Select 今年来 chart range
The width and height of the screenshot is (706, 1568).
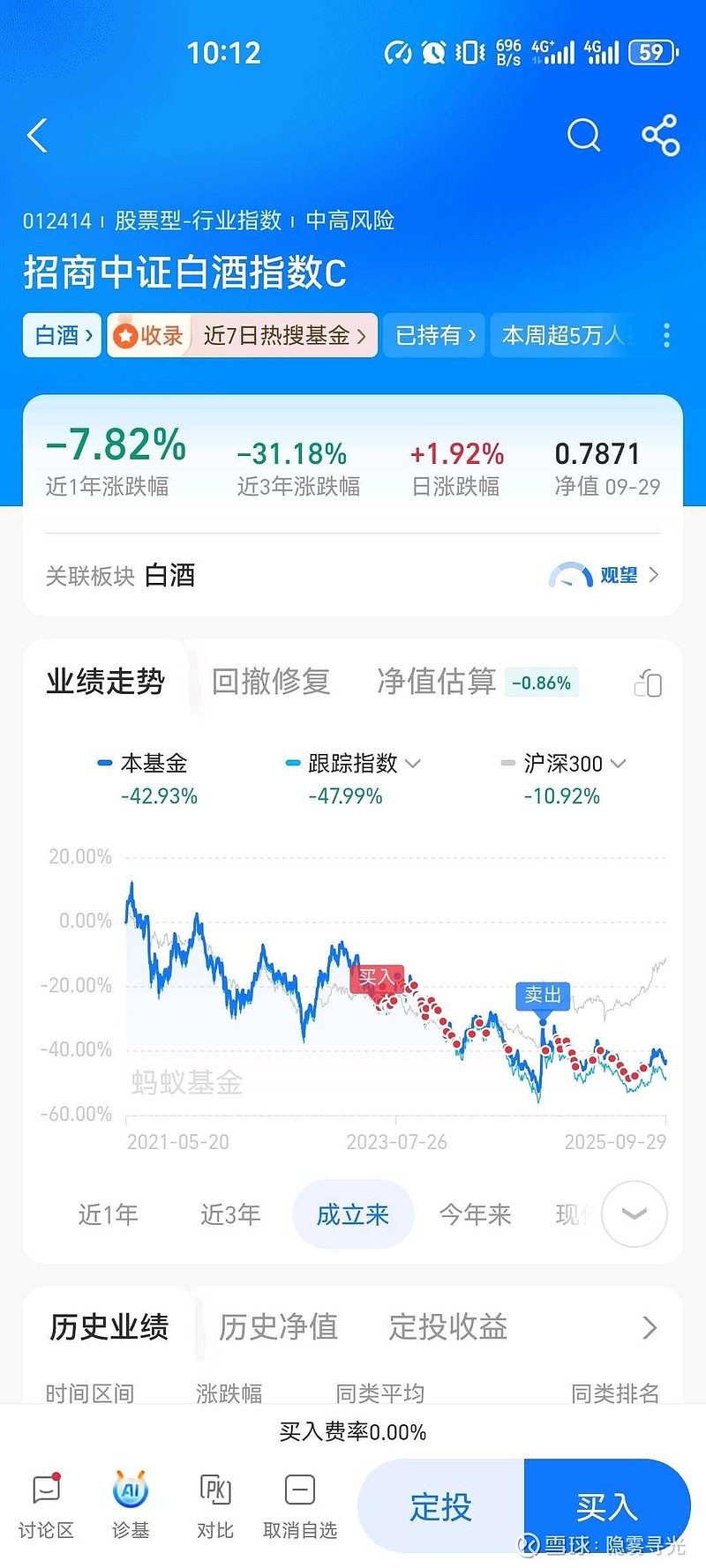[x=475, y=1214]
